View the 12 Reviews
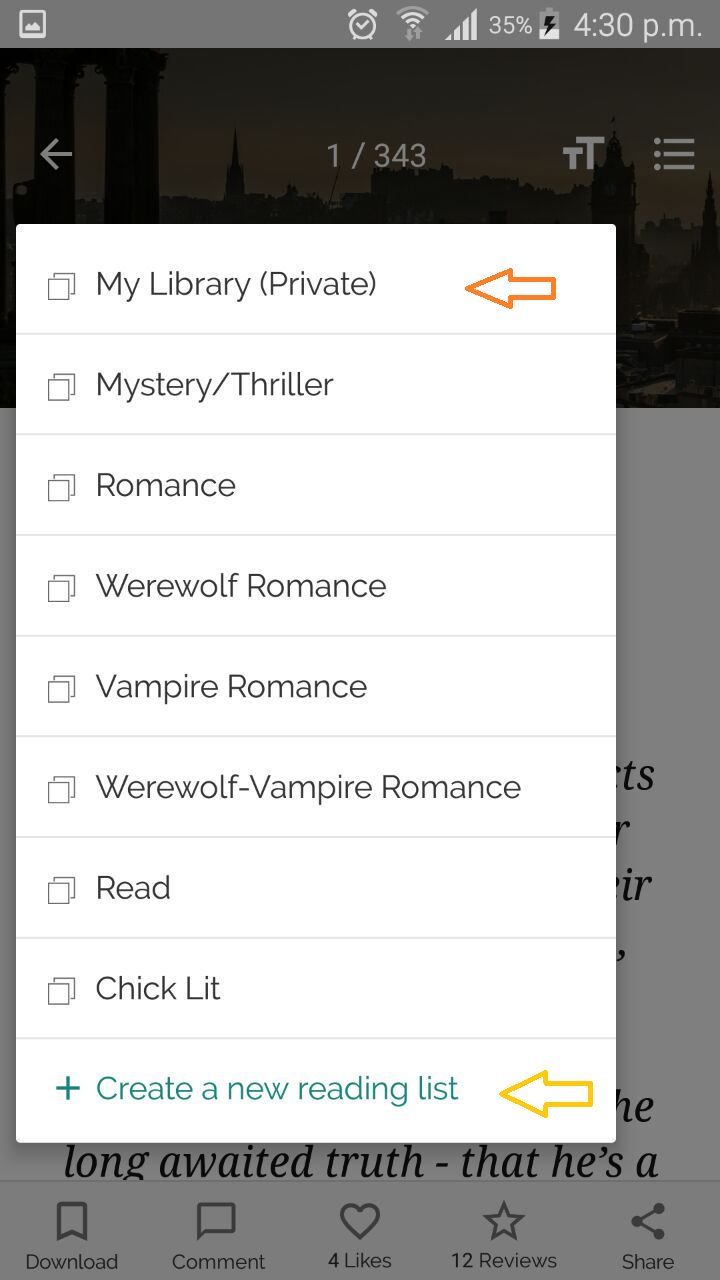The height and width of the screenshot is (1280, 720). (503, 1236)
